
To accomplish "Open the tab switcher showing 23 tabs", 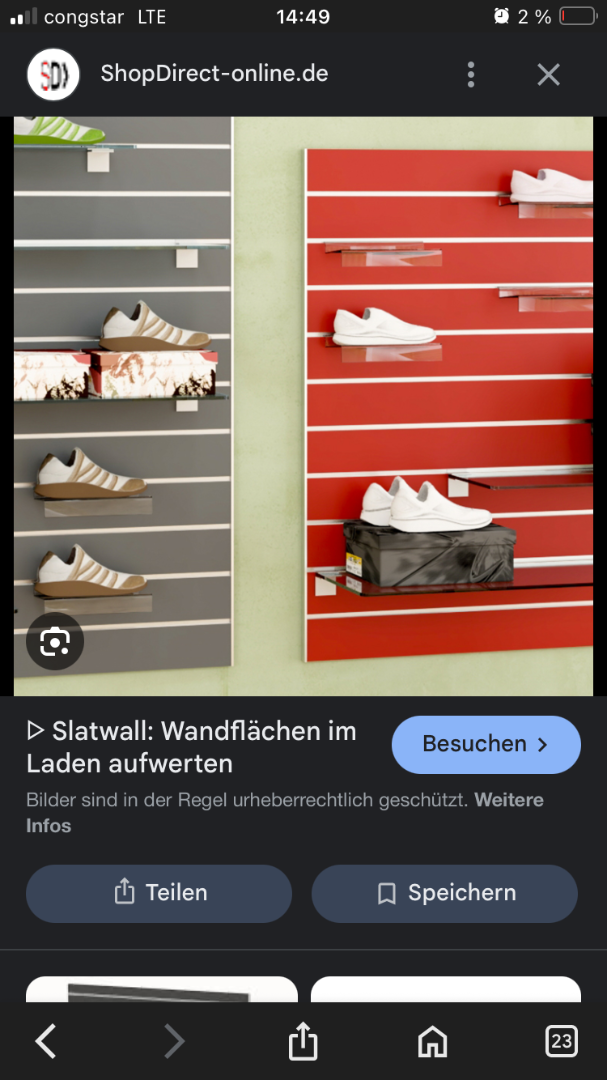I will (561, 1041).
